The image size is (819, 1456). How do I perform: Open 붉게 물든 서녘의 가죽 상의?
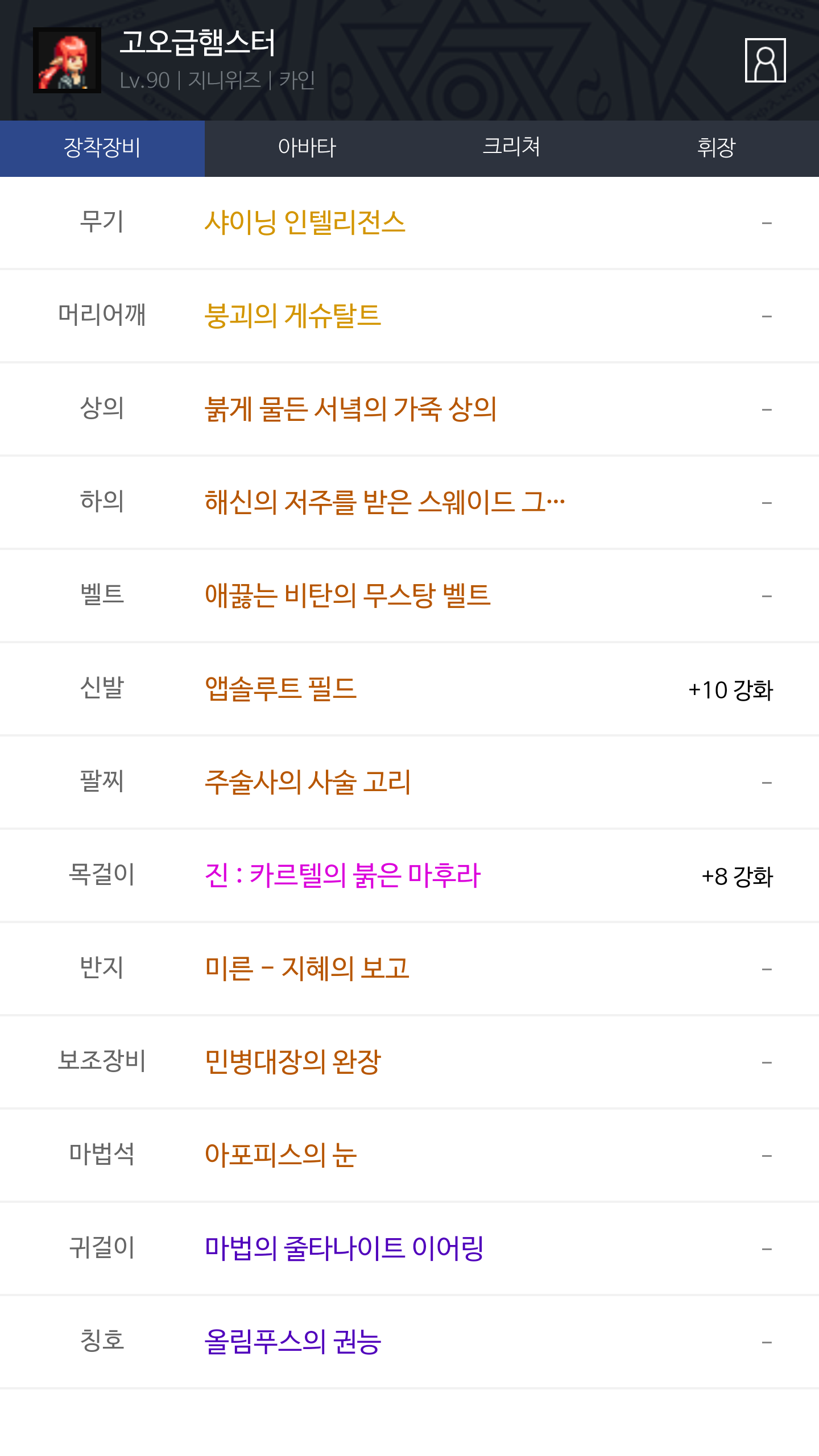350,409
